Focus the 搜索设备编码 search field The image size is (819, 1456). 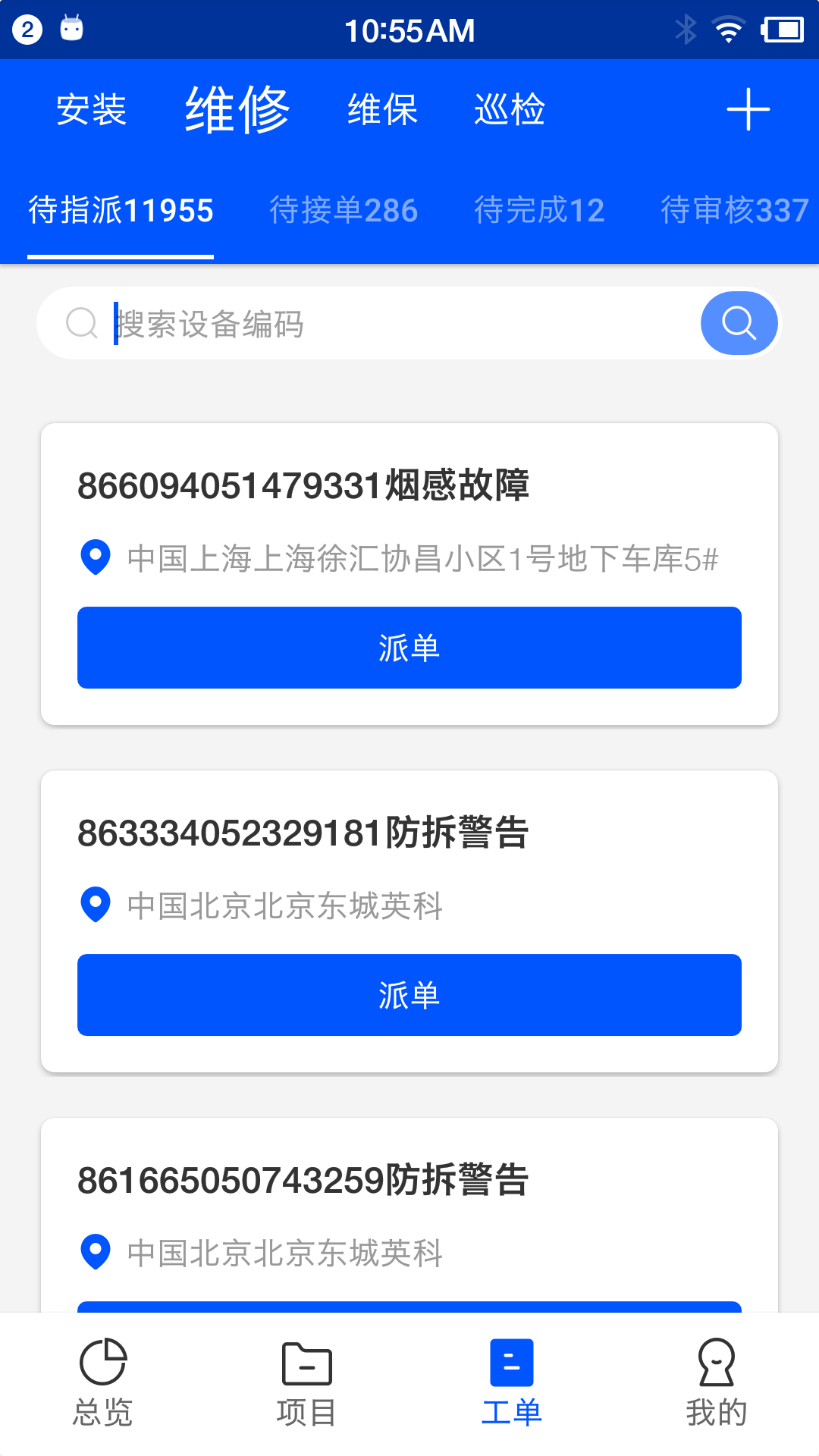394,324
